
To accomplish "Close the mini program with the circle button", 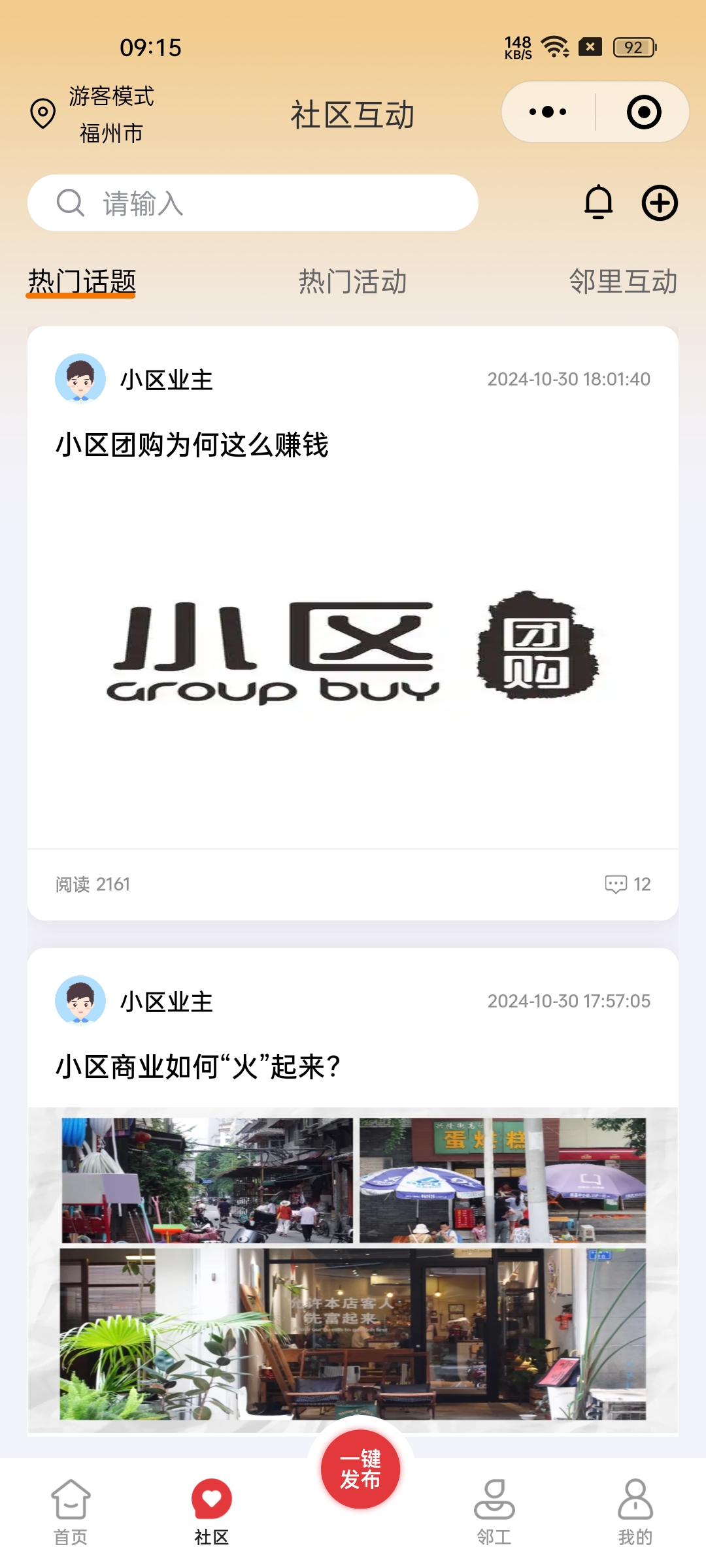I will click(x=644, y=112).
